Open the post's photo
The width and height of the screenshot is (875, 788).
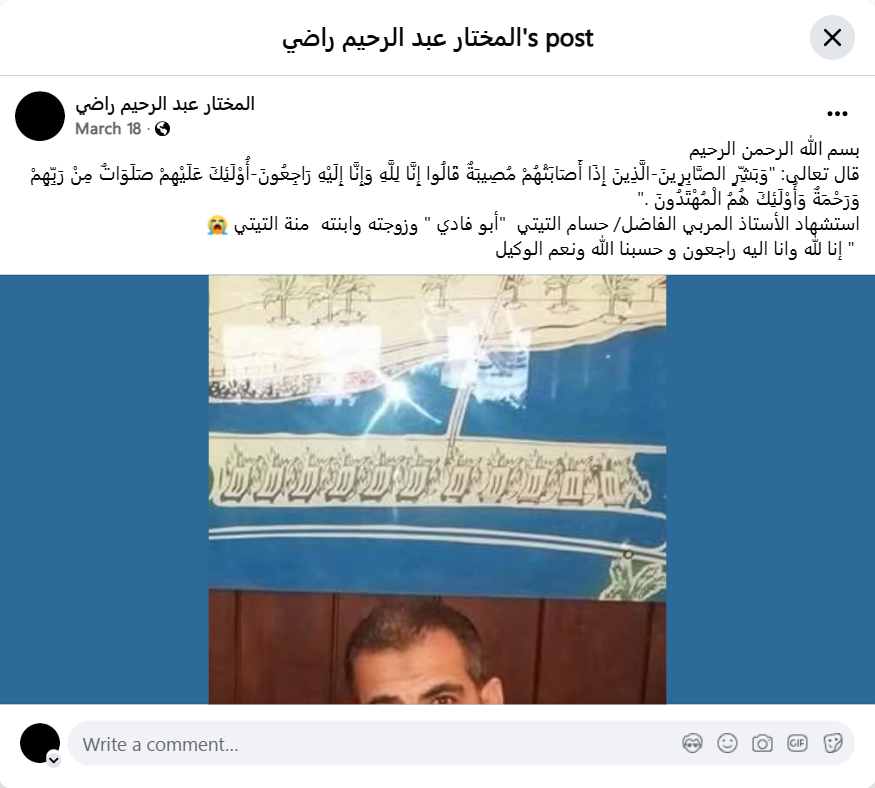437,490
